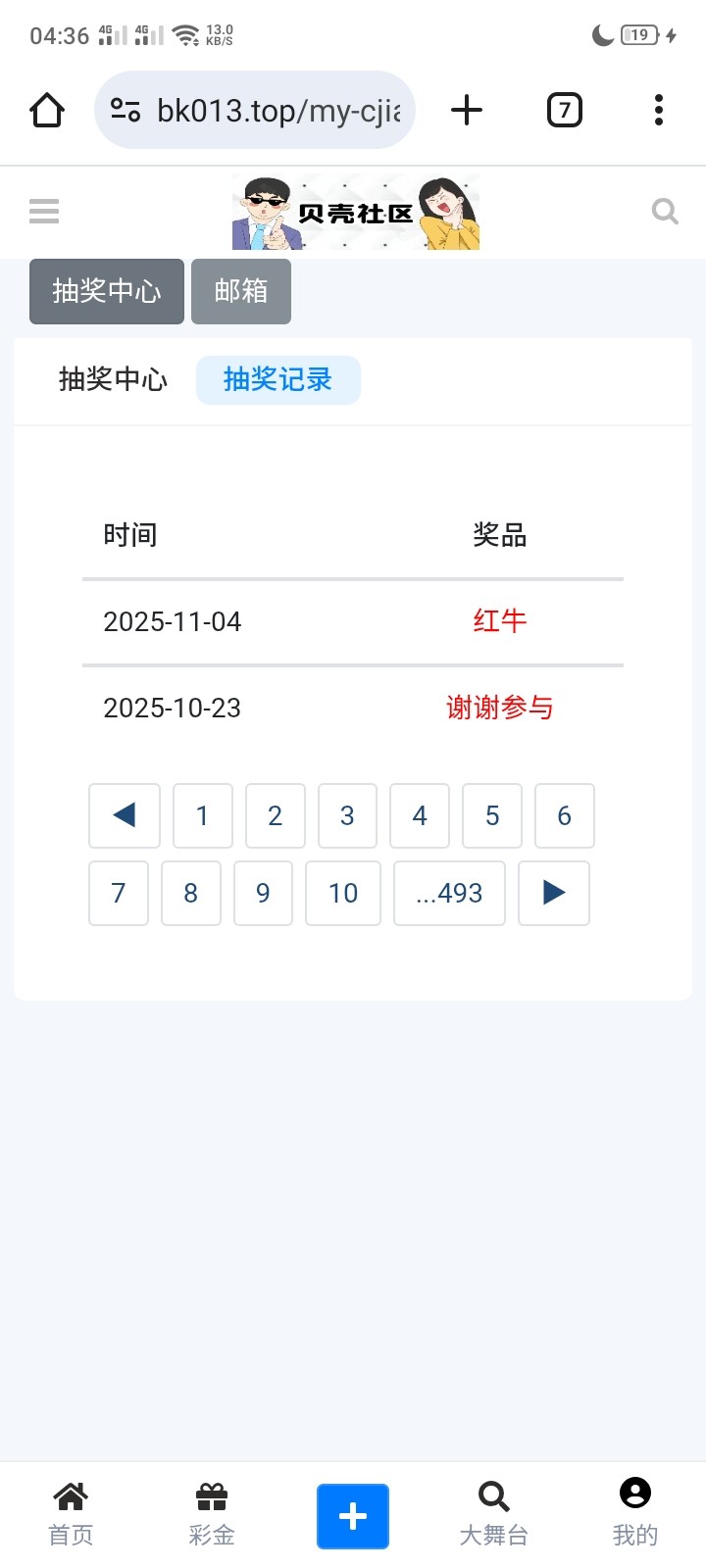The image size is (706, 1568).
Task: Tap the blue plus button in bottom navigation
Action: pyautogui.click(x=353, y=1516)
